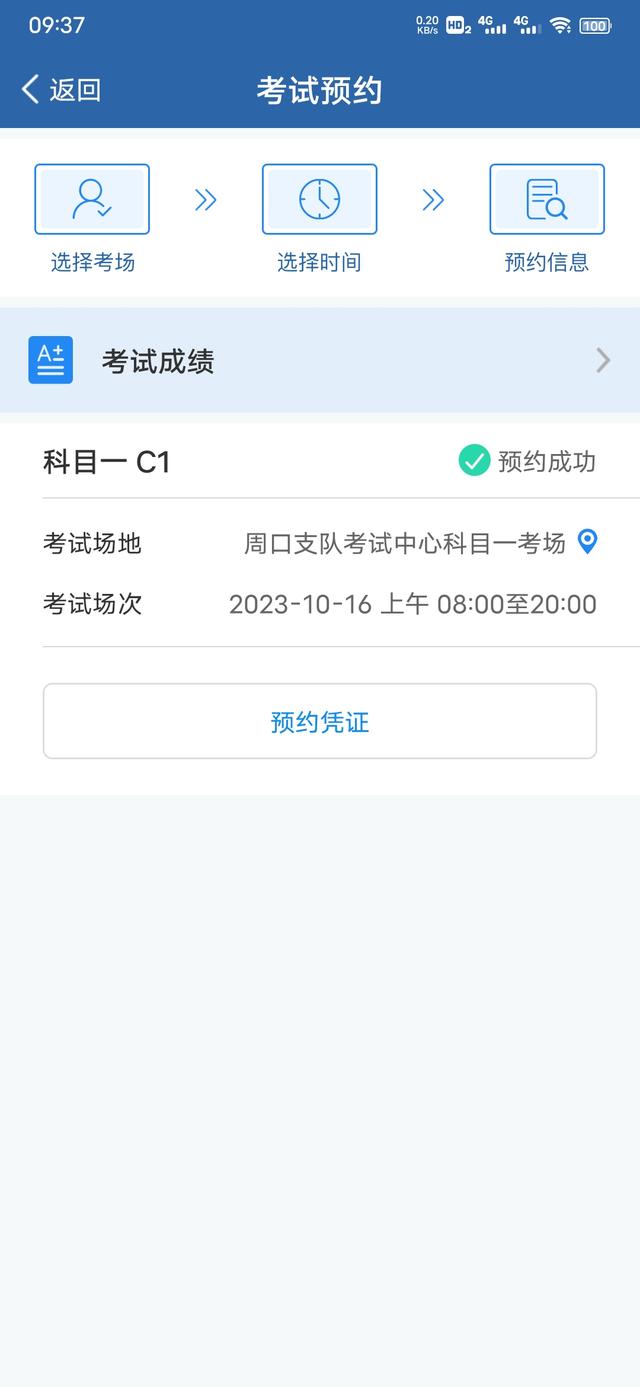640x1387 pixels.
Task: Open the location pin beside 周口支队考试中心科目一考场
Action: pos(588,543)
